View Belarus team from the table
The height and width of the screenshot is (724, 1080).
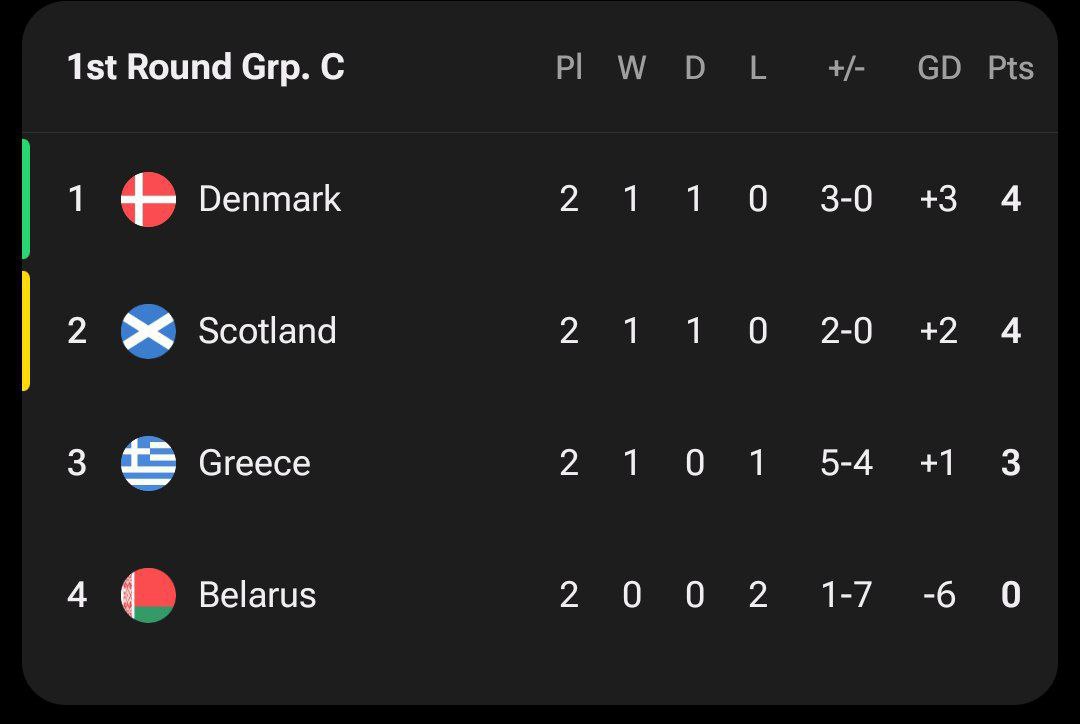tap(257, 595)
